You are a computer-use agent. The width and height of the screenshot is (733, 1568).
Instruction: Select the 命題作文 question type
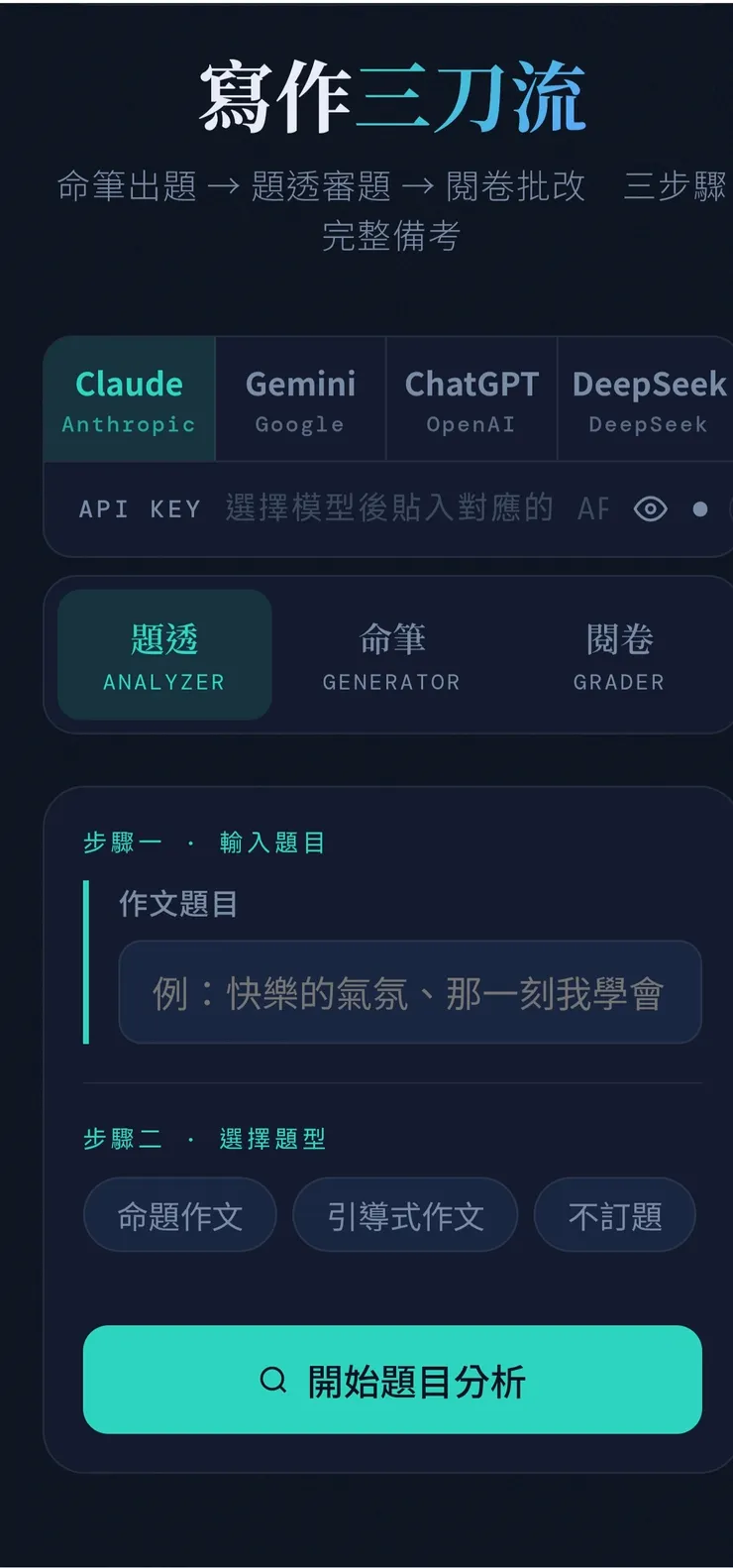tap(179, 1214)
